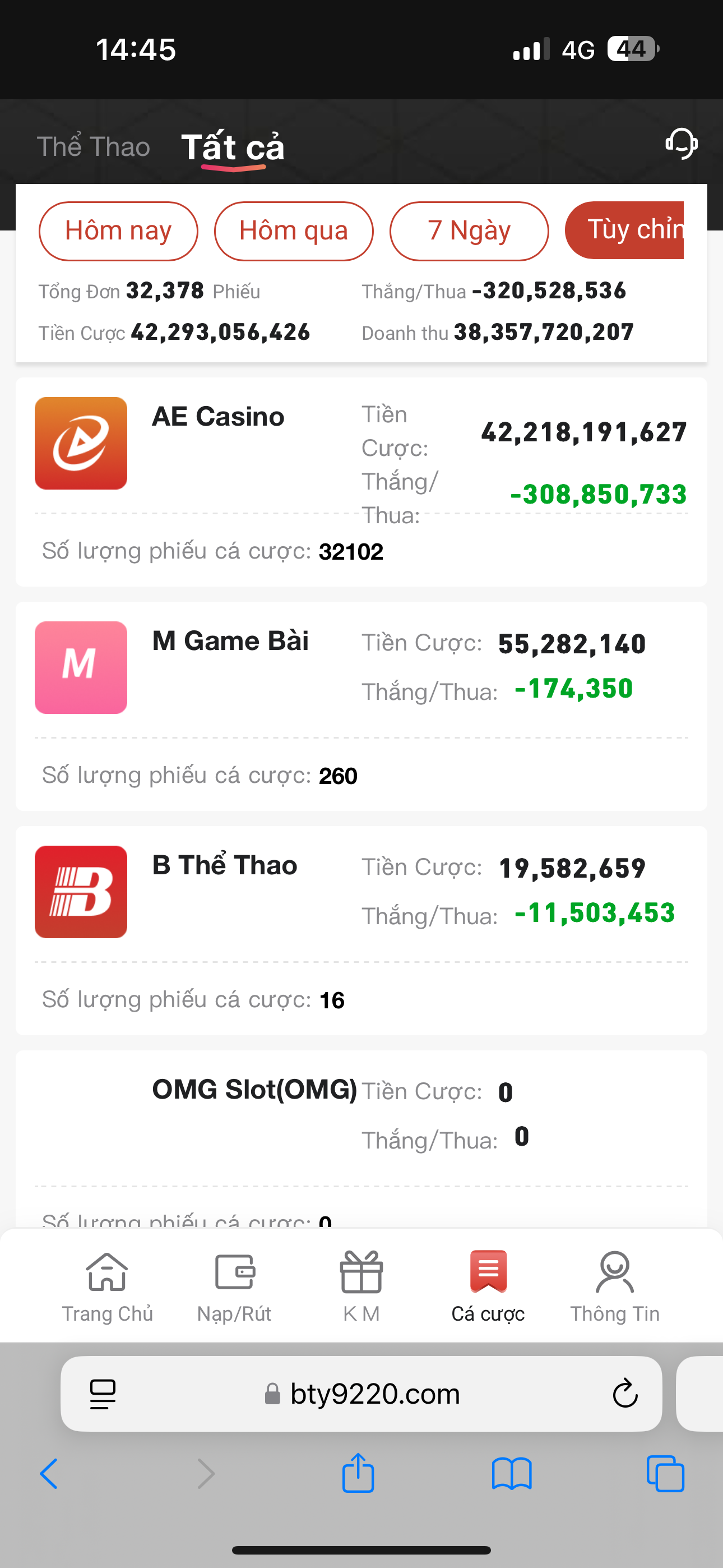Open customer support headset icon
723x1568 pixels.
[x=681, y=144]
